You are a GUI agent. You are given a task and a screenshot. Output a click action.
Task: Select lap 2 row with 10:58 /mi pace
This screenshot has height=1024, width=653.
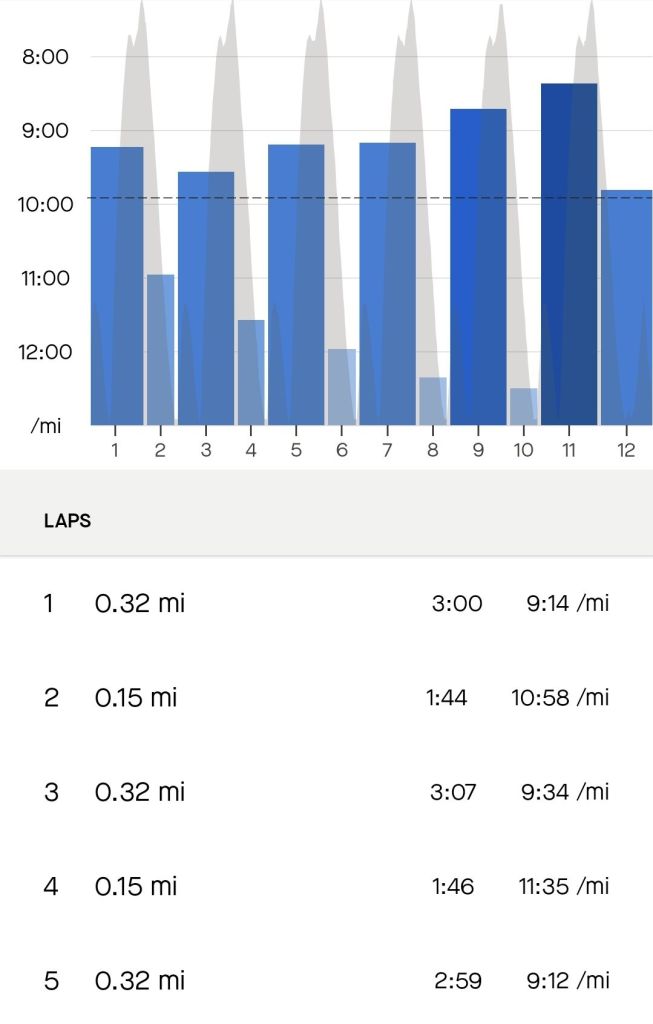tap(326, 698)
